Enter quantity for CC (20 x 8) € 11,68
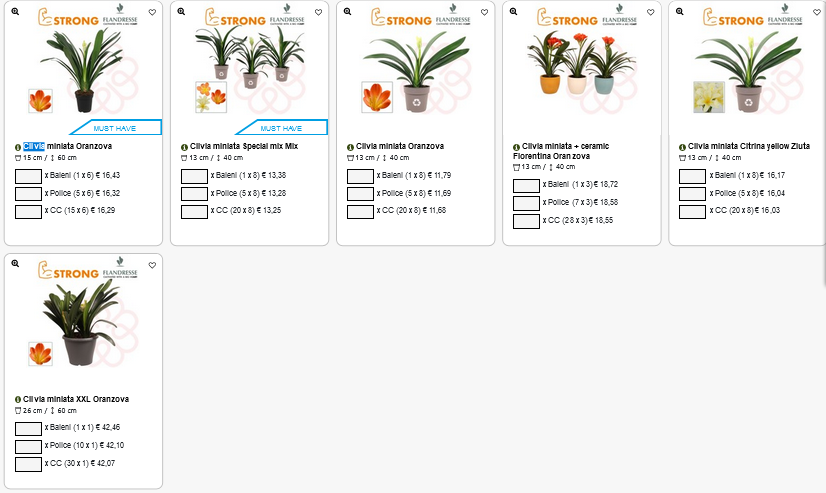This screenshot has height=493, width=826. [x=360, y=212]
